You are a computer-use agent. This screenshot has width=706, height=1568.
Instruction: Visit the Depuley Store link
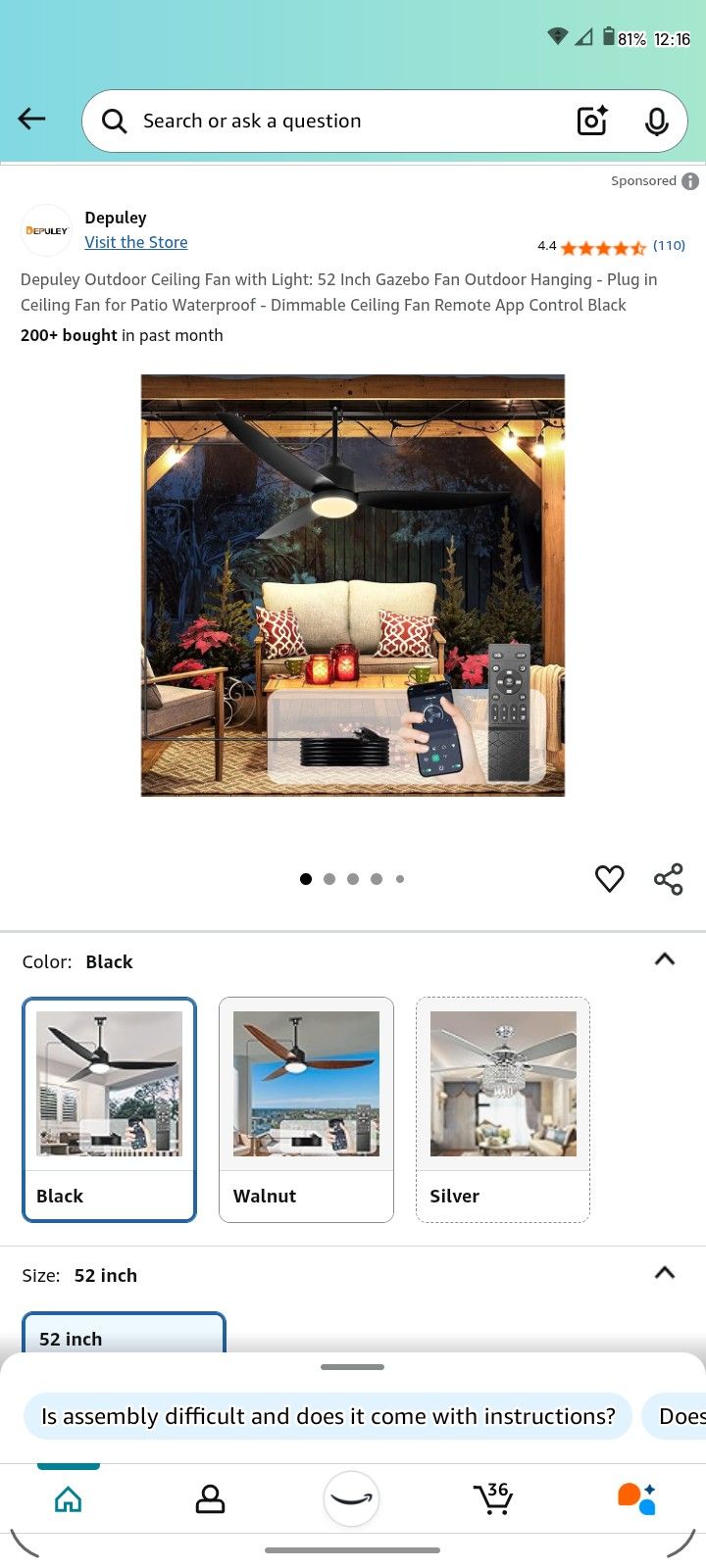click(135, 242)
